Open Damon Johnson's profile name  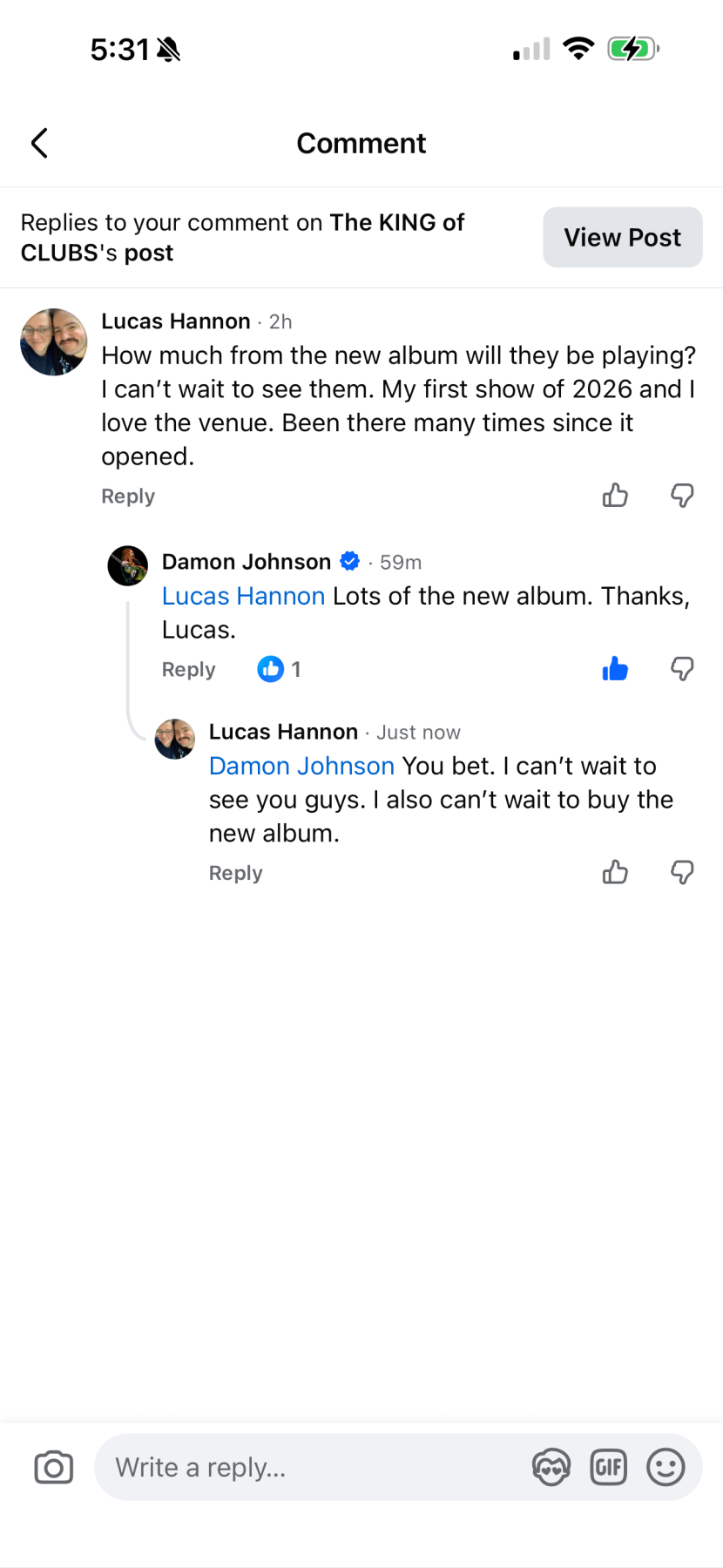click(247, 562)
